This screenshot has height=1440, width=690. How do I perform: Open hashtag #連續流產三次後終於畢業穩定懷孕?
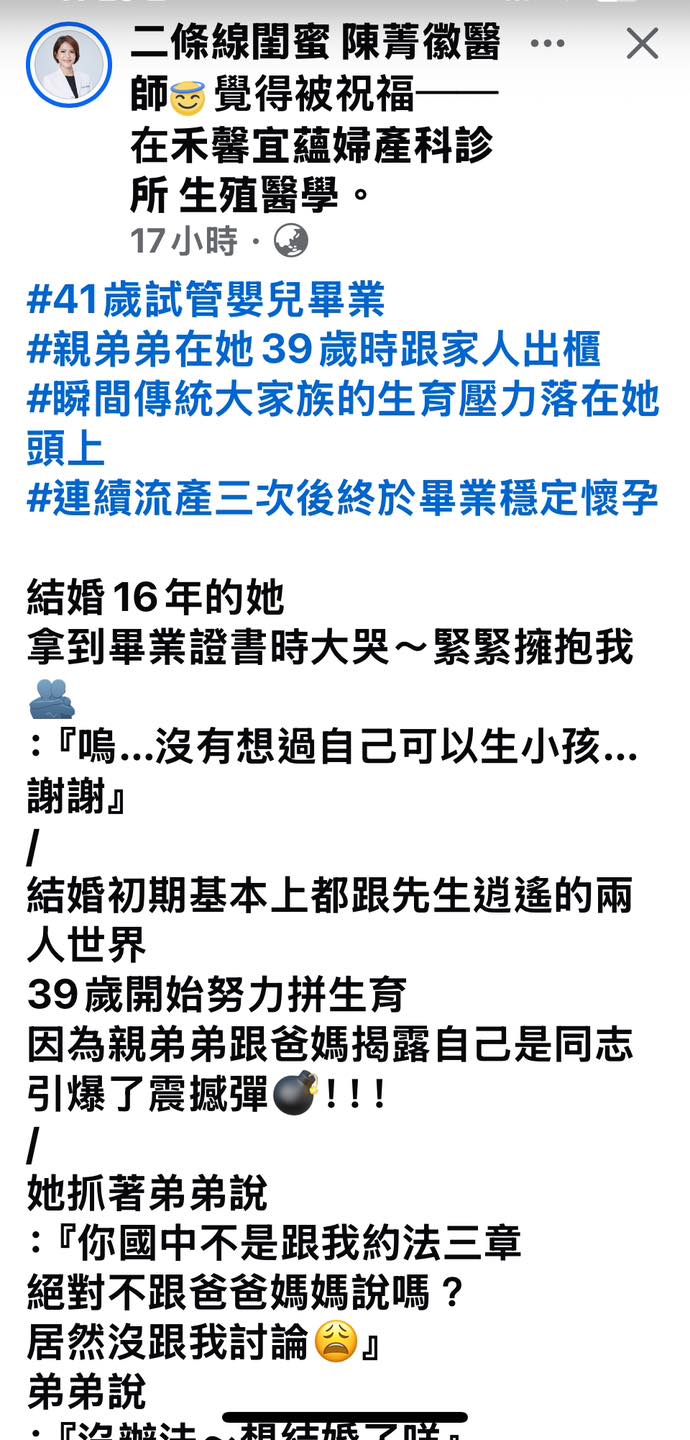pyautogui.click(x=343, y=497)
